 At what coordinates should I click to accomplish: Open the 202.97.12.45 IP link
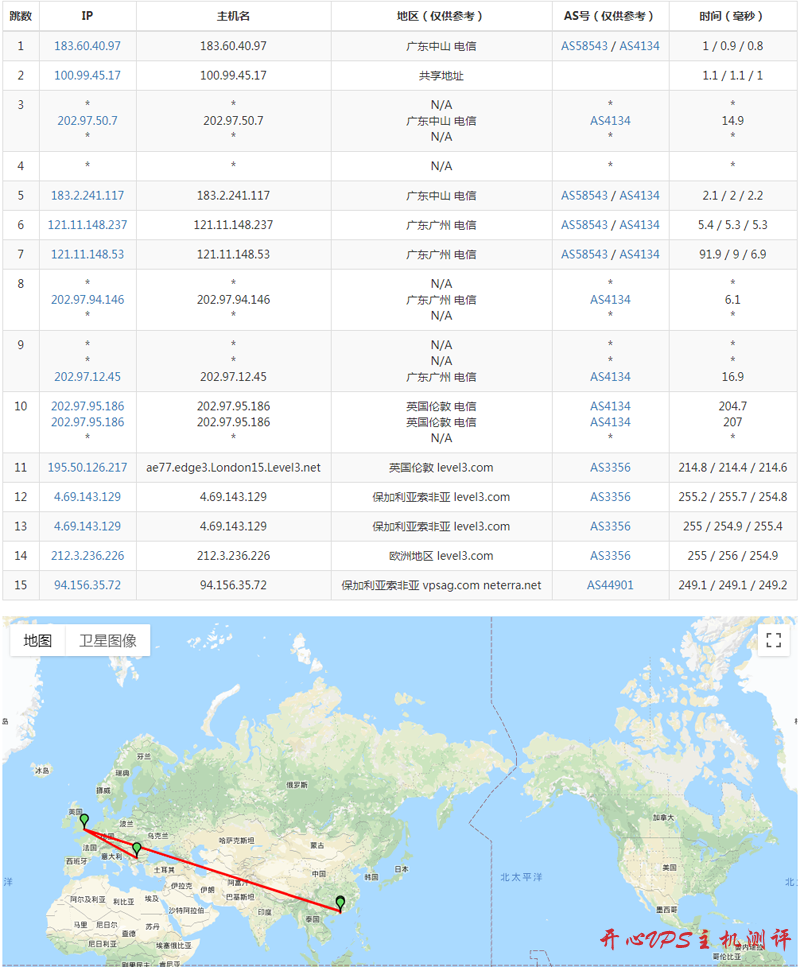click(87, 377)
